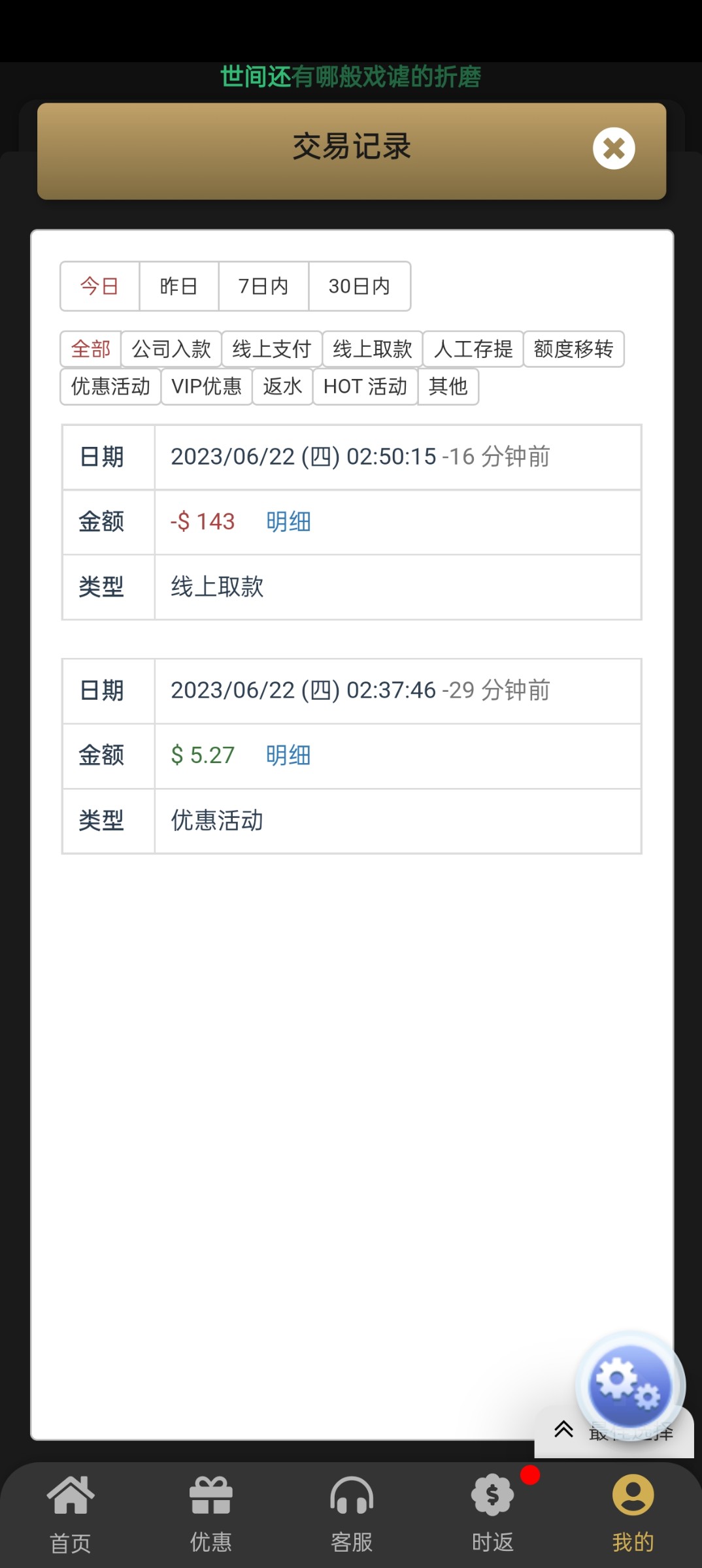
Task: Filter by 人工存提 type
Action: [x=473, y=349]
